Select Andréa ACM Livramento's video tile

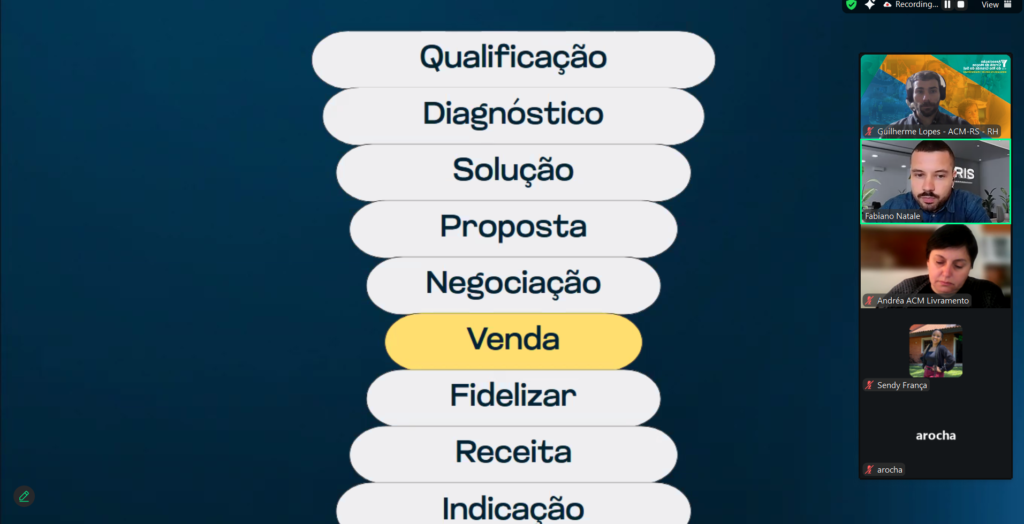point(935,266)
